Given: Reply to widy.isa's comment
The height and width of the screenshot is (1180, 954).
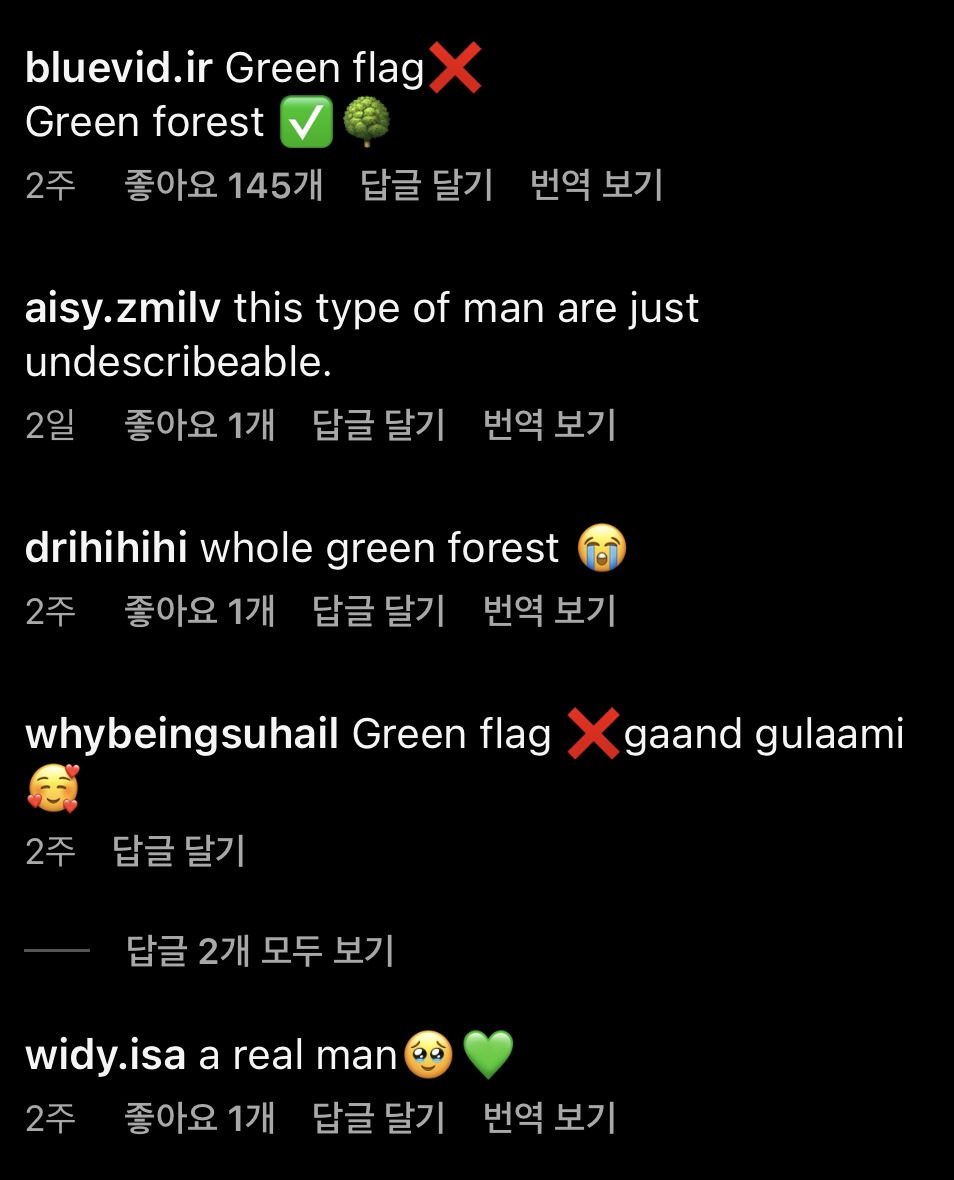Looking at the screenshot, I should (379, 1118).
